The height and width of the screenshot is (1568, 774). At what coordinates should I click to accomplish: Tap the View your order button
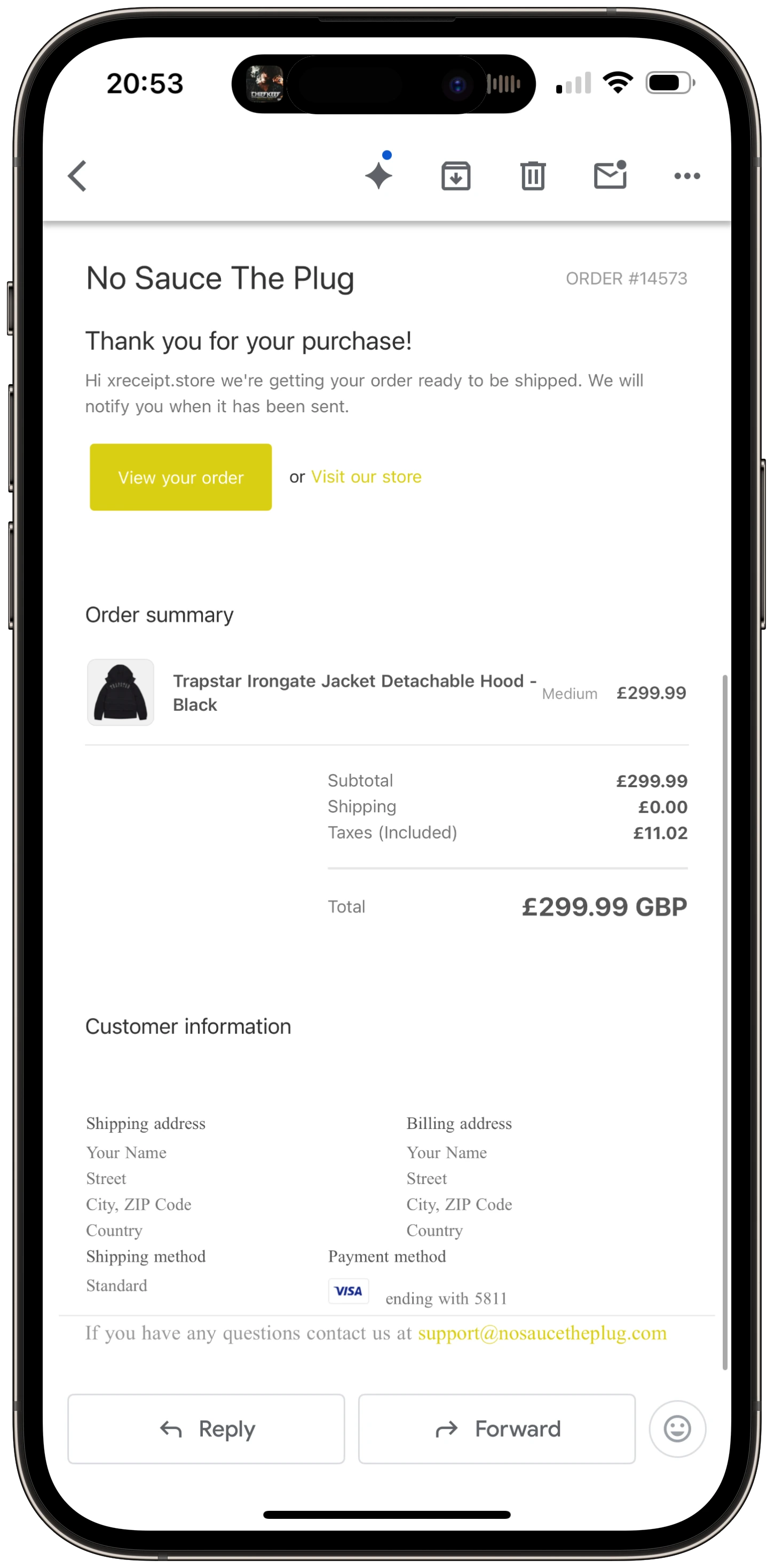click(x=181, y=477)
